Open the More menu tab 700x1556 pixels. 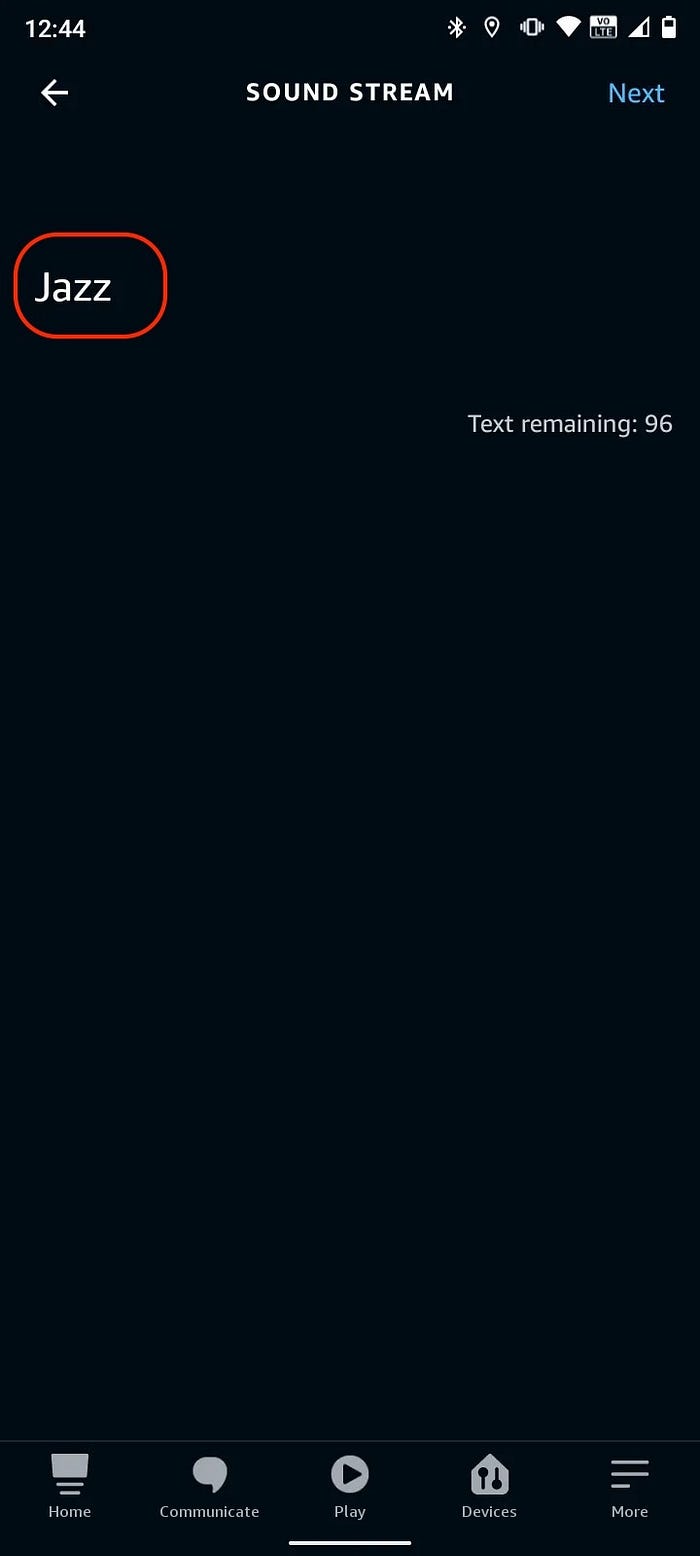click(629, 1486)
